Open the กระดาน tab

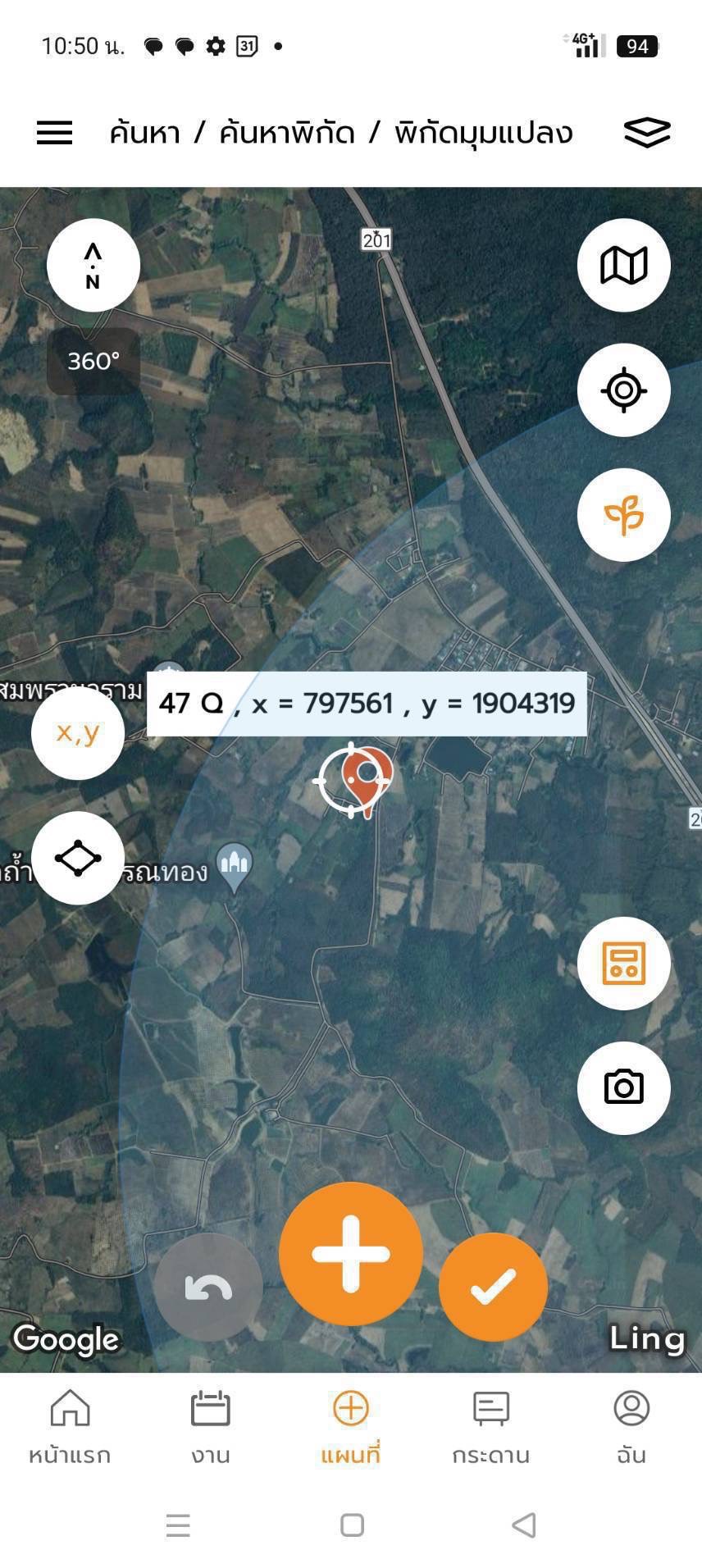click(490, 1428)
